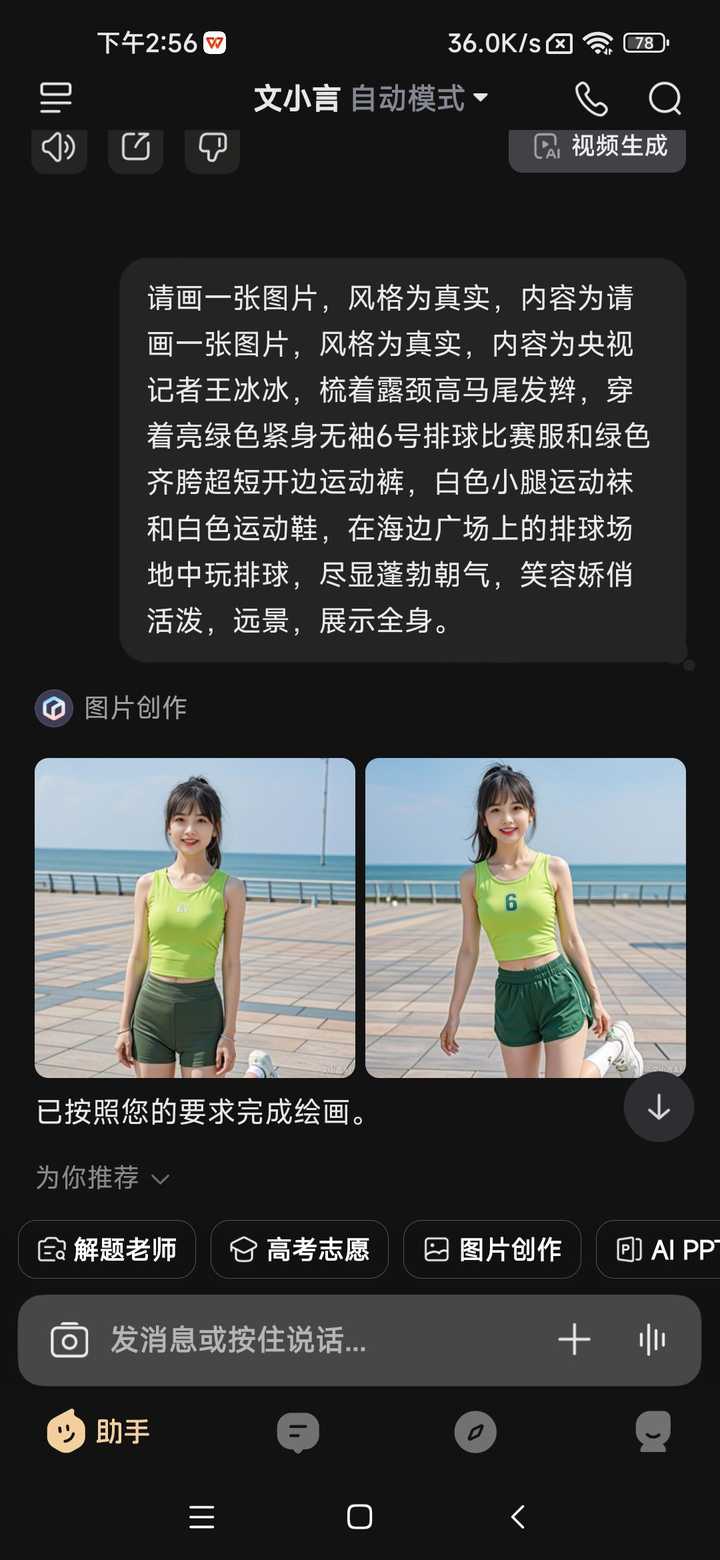Select the 解题老师 chip

click(x=107, y=1249)
